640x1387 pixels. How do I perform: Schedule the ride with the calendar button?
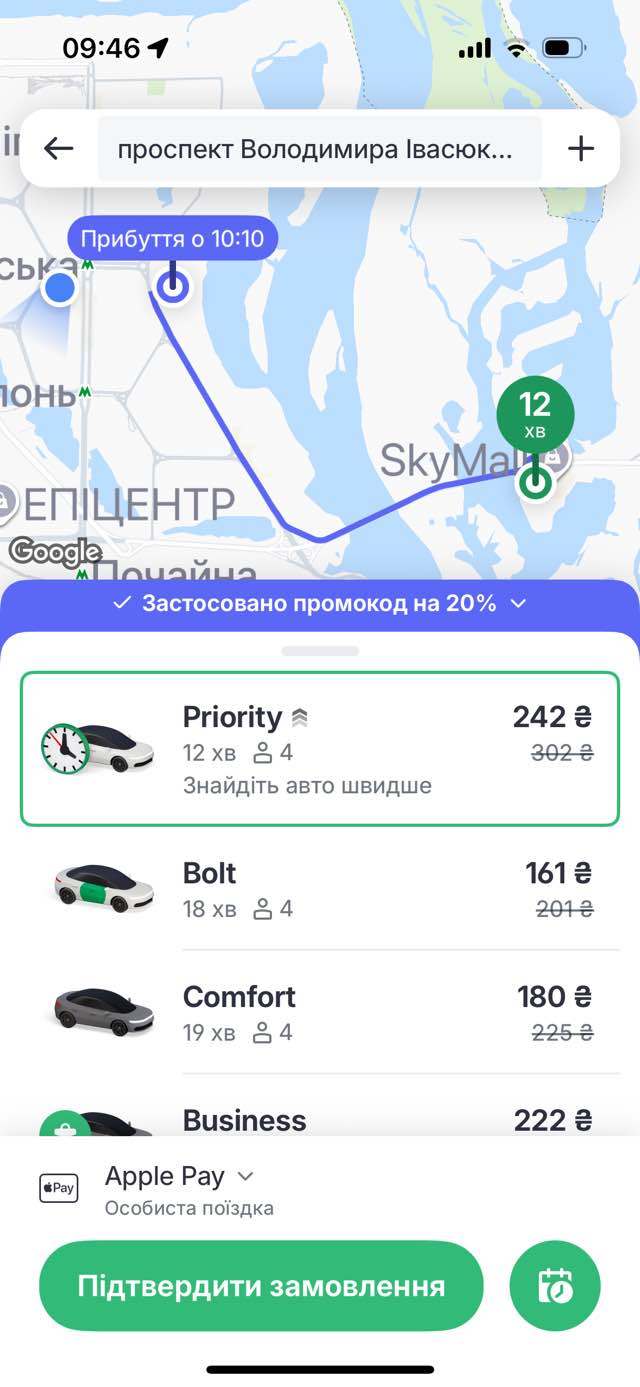554,1286
